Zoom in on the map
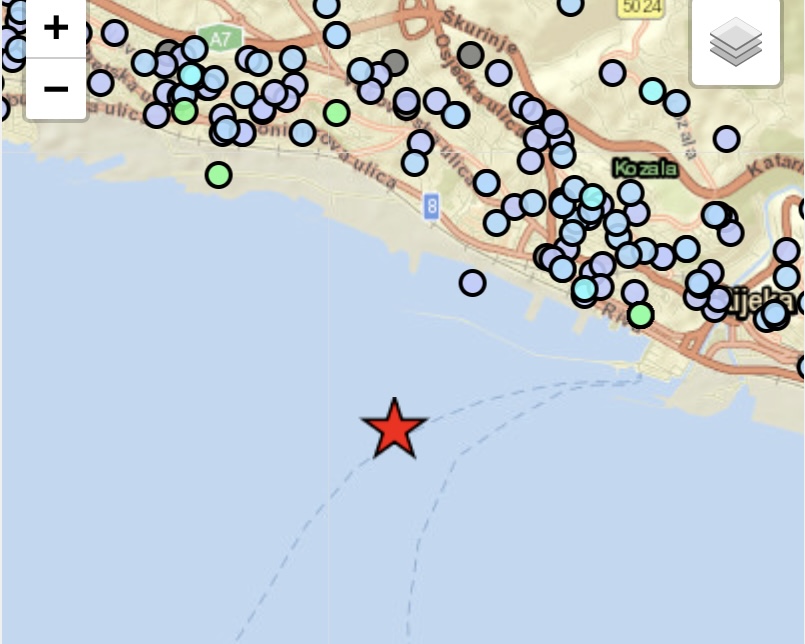This screenshot has height=644, width=805. point(56,28)
